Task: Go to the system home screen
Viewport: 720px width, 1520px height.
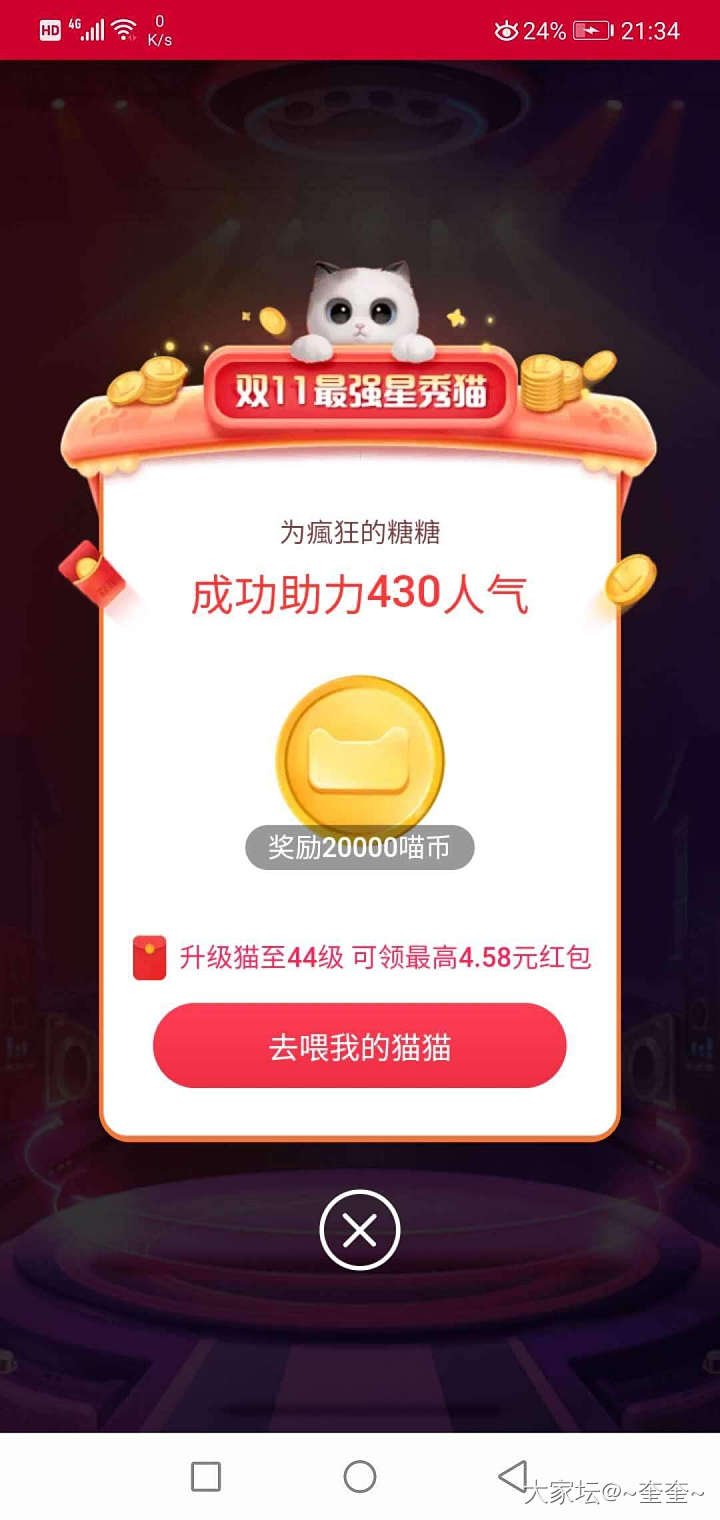Action: pos(359,1476)
